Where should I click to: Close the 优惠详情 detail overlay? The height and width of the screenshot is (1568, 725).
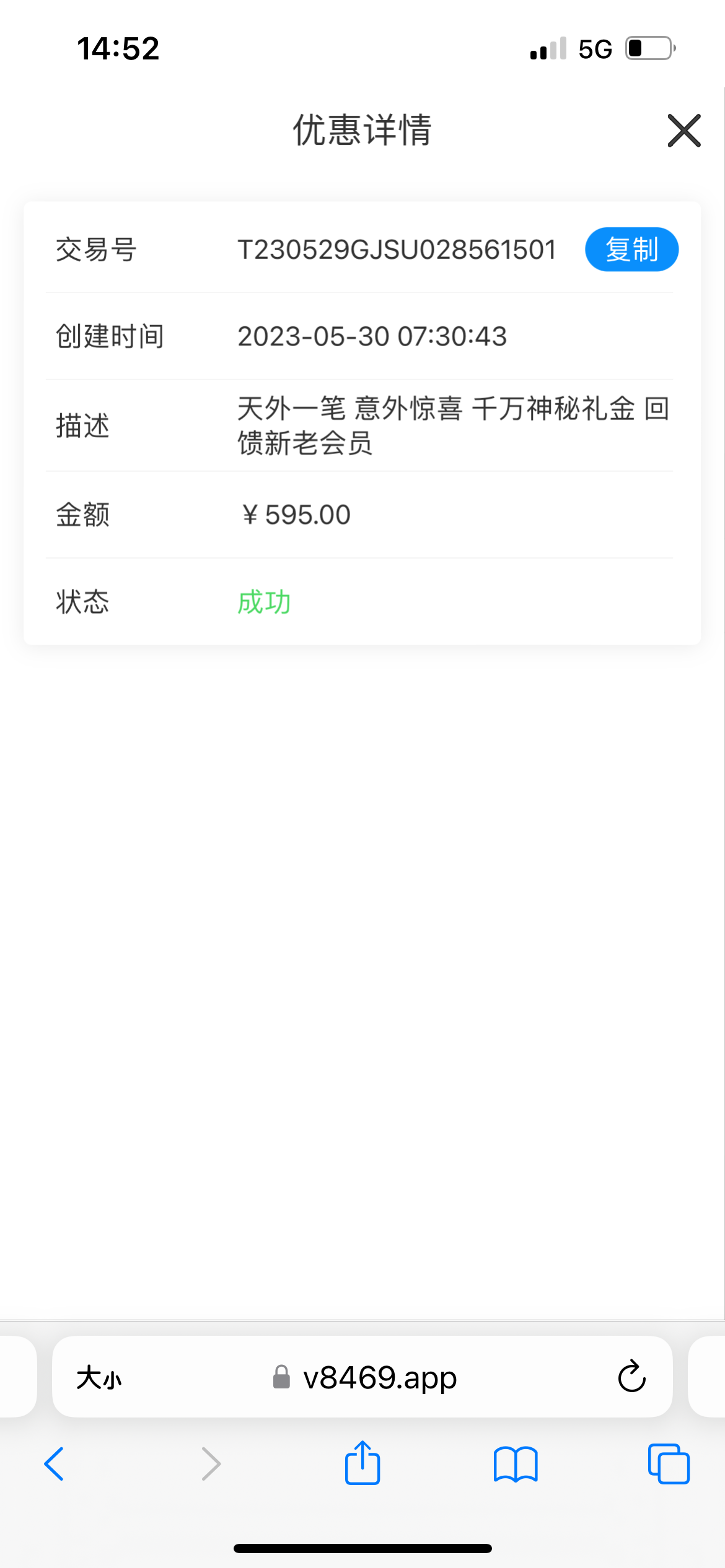coord(682,131)
